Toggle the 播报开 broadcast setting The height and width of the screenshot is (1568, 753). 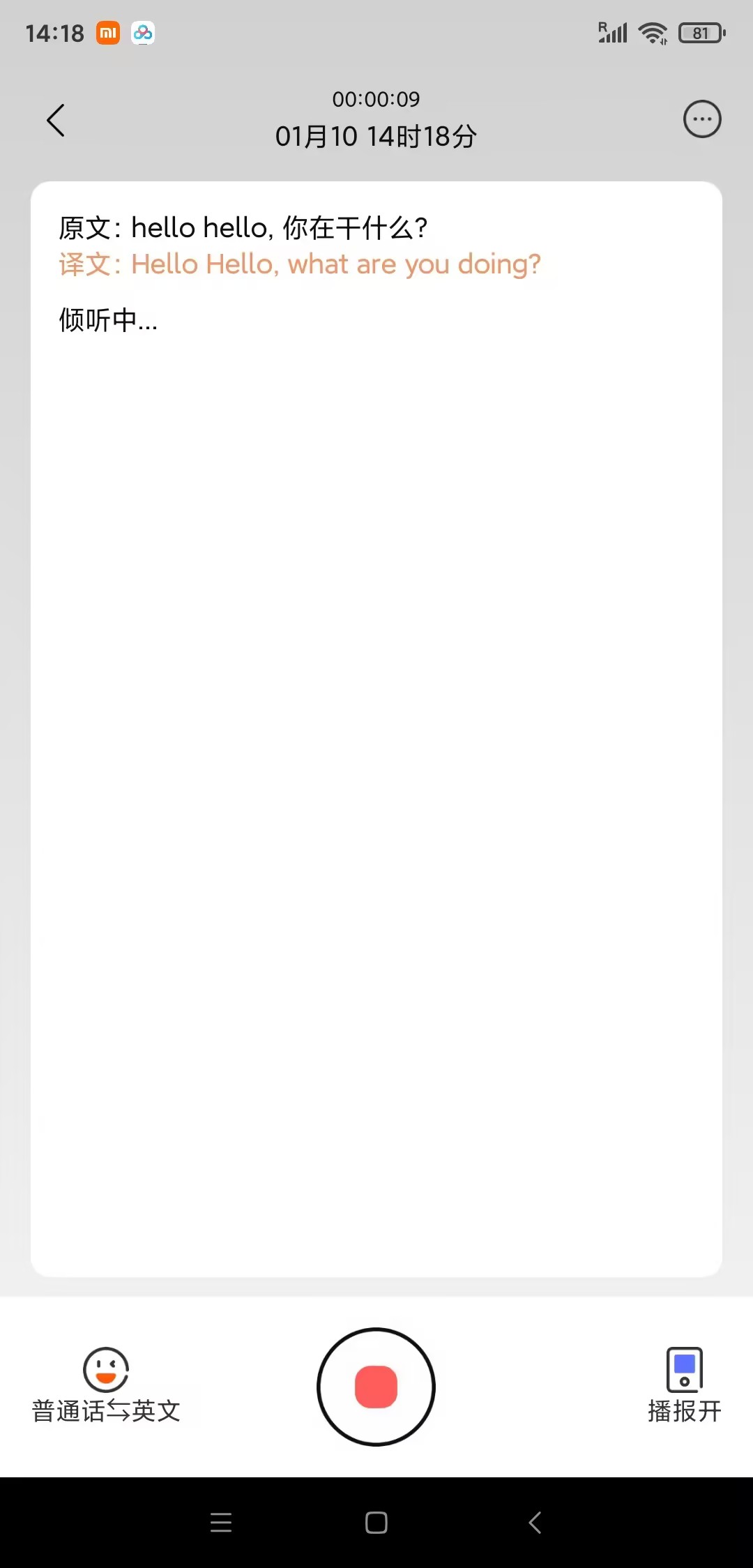(x=684, y=1385)
